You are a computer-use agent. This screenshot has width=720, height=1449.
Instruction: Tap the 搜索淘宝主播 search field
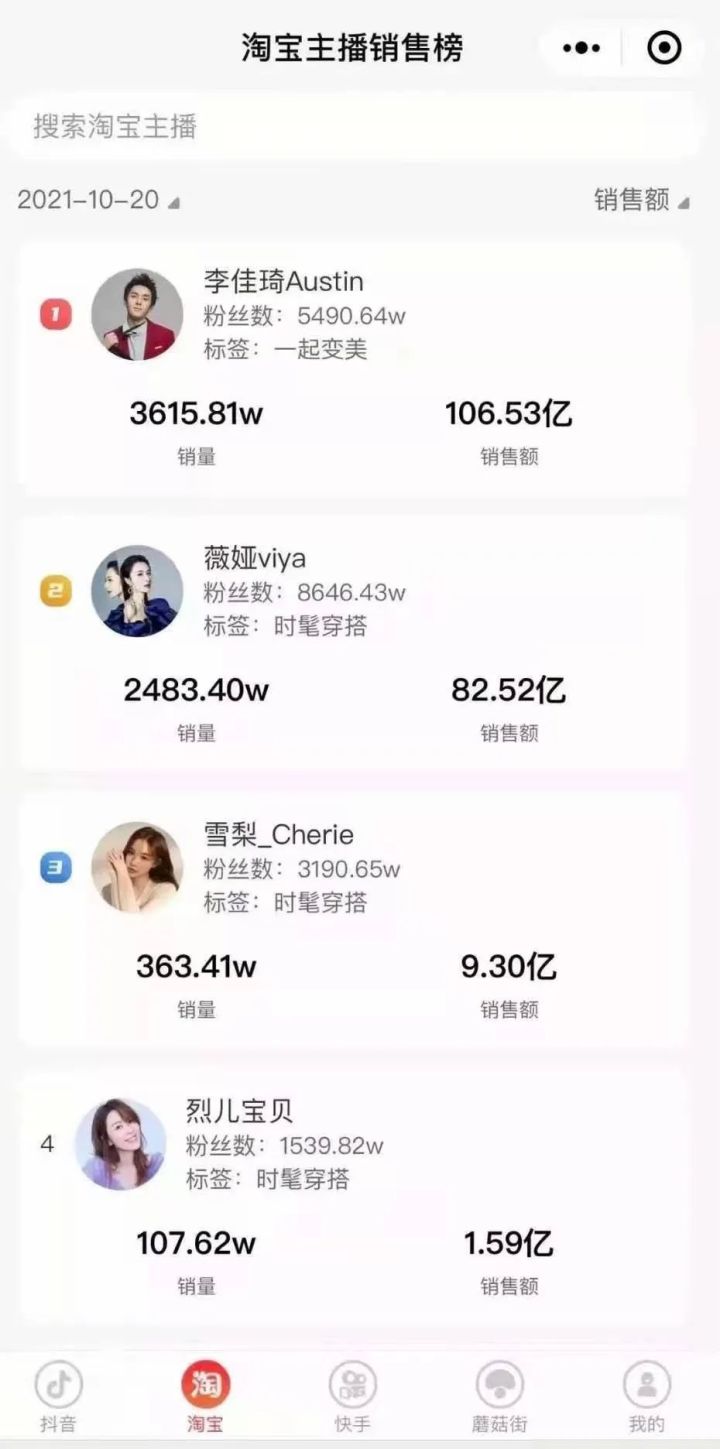pos(355,127)
